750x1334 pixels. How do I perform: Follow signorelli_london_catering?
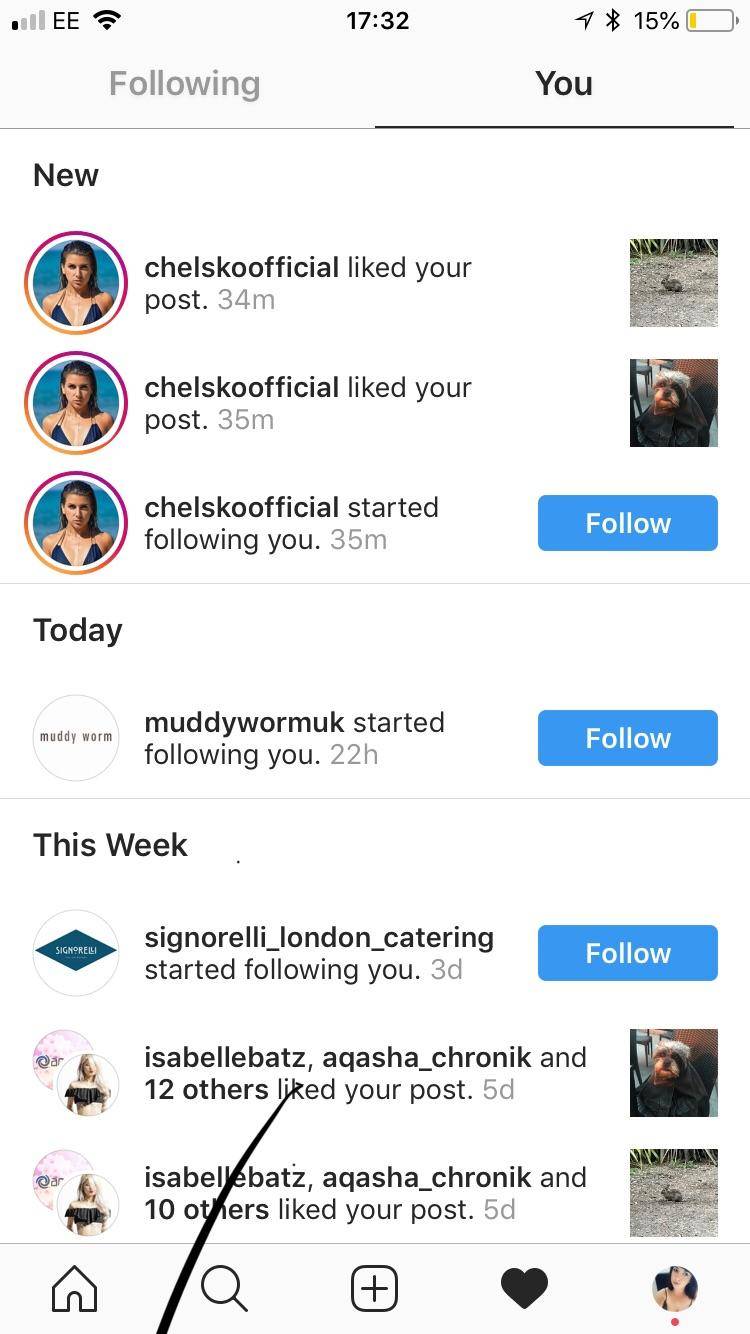(627, 953)
